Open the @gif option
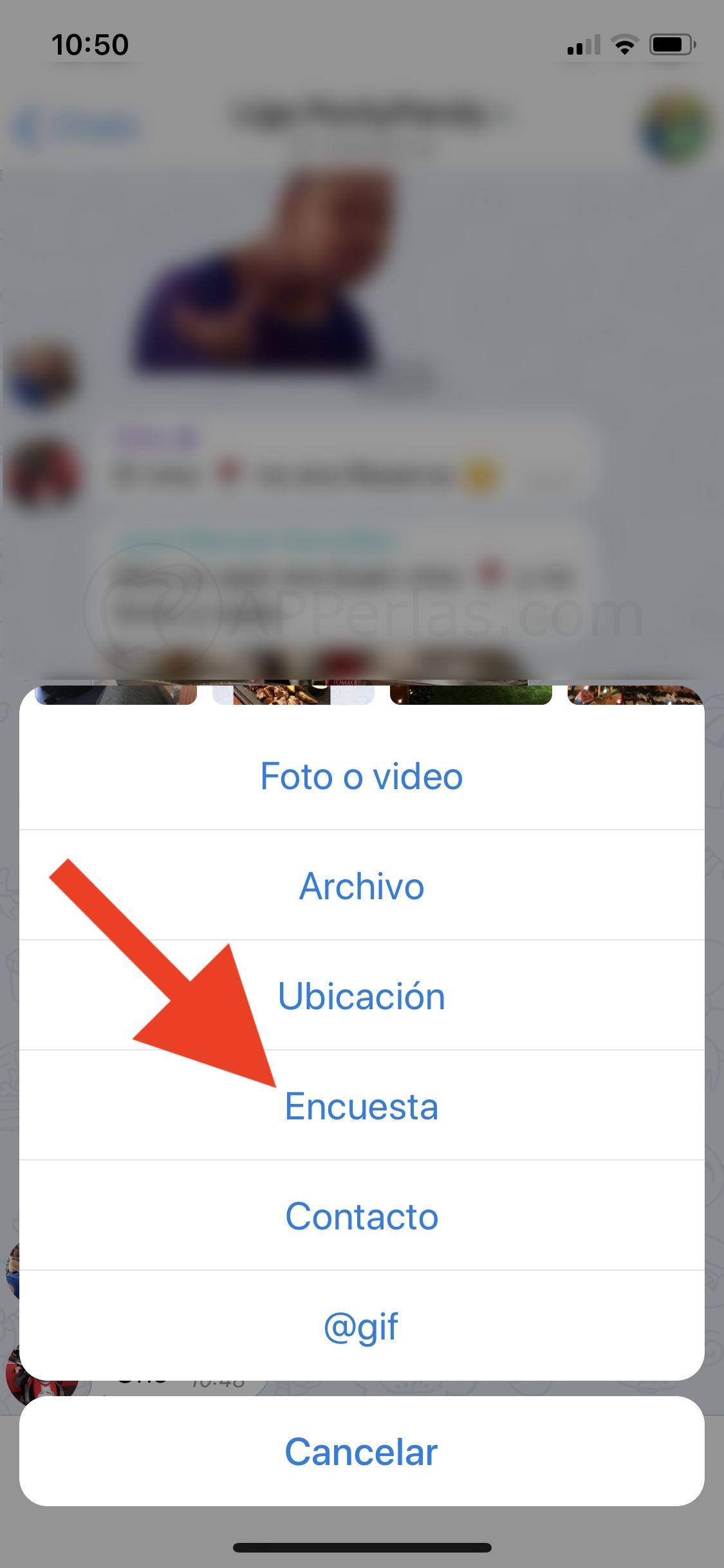The image size is (724, 1568). point(362,1326)
